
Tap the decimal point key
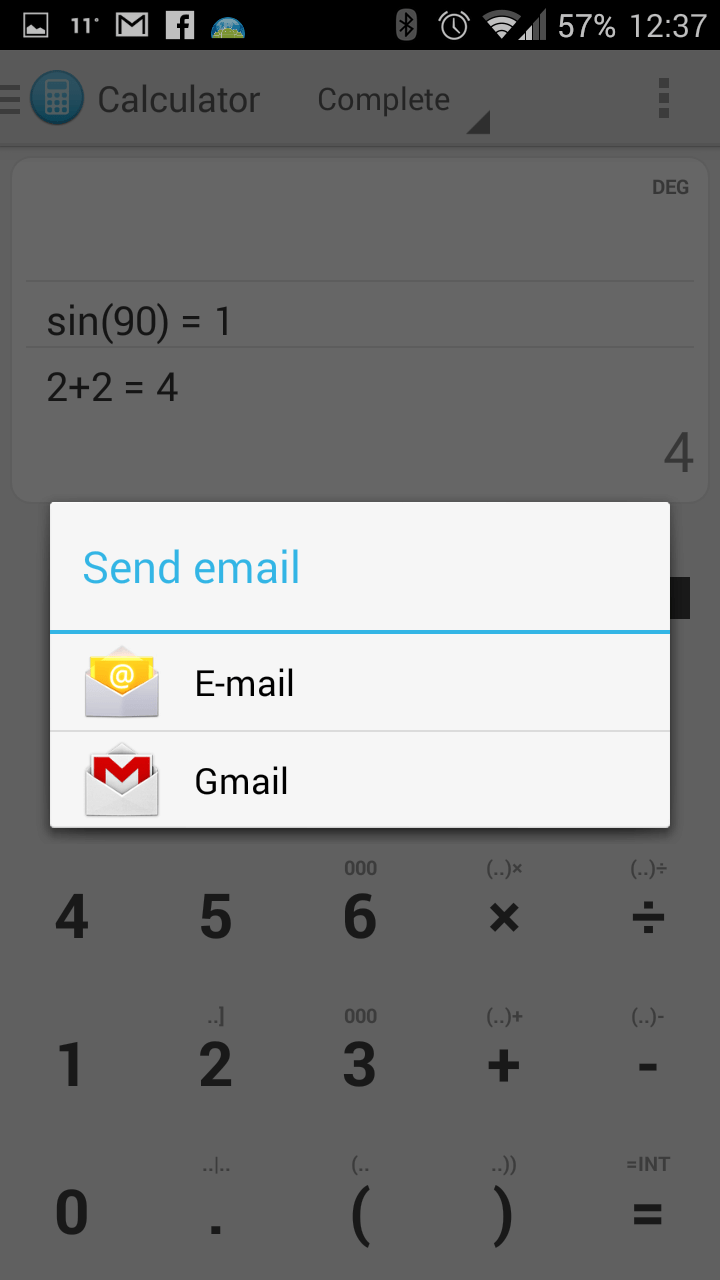pos(215,1213)
